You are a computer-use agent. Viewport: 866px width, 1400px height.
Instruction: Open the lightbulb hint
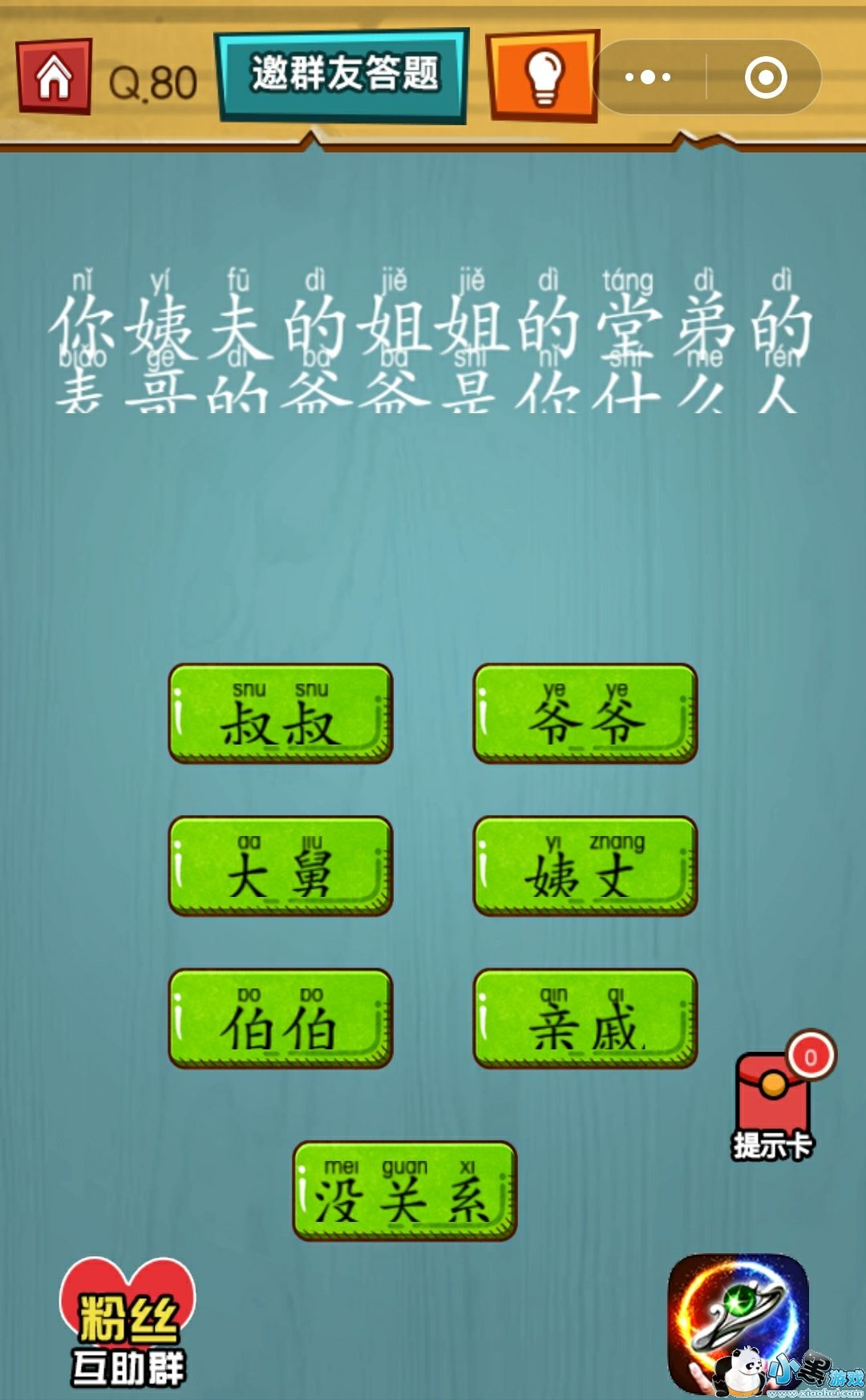click(544, 77)
